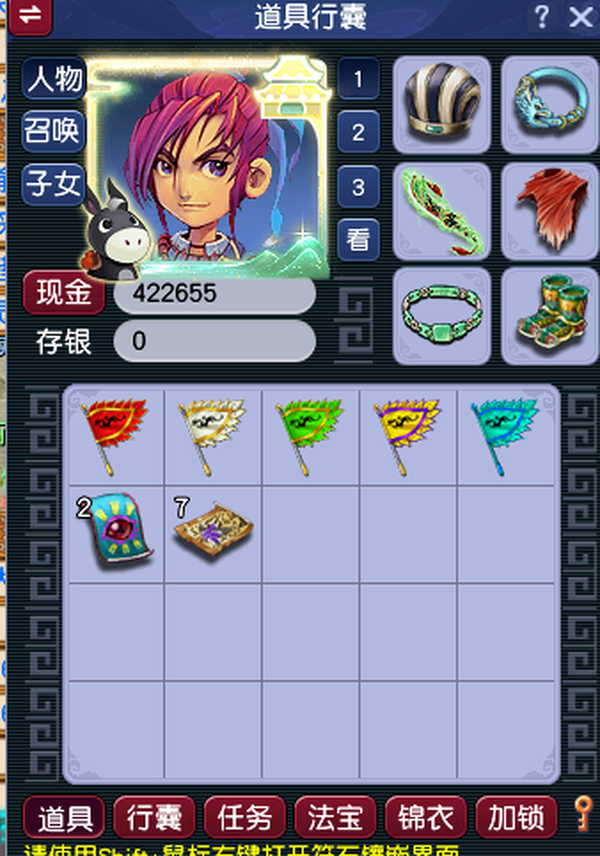Screen dimensions: 600x856
Task: Switch to the 子女 tab
Action: click(54, 184)
